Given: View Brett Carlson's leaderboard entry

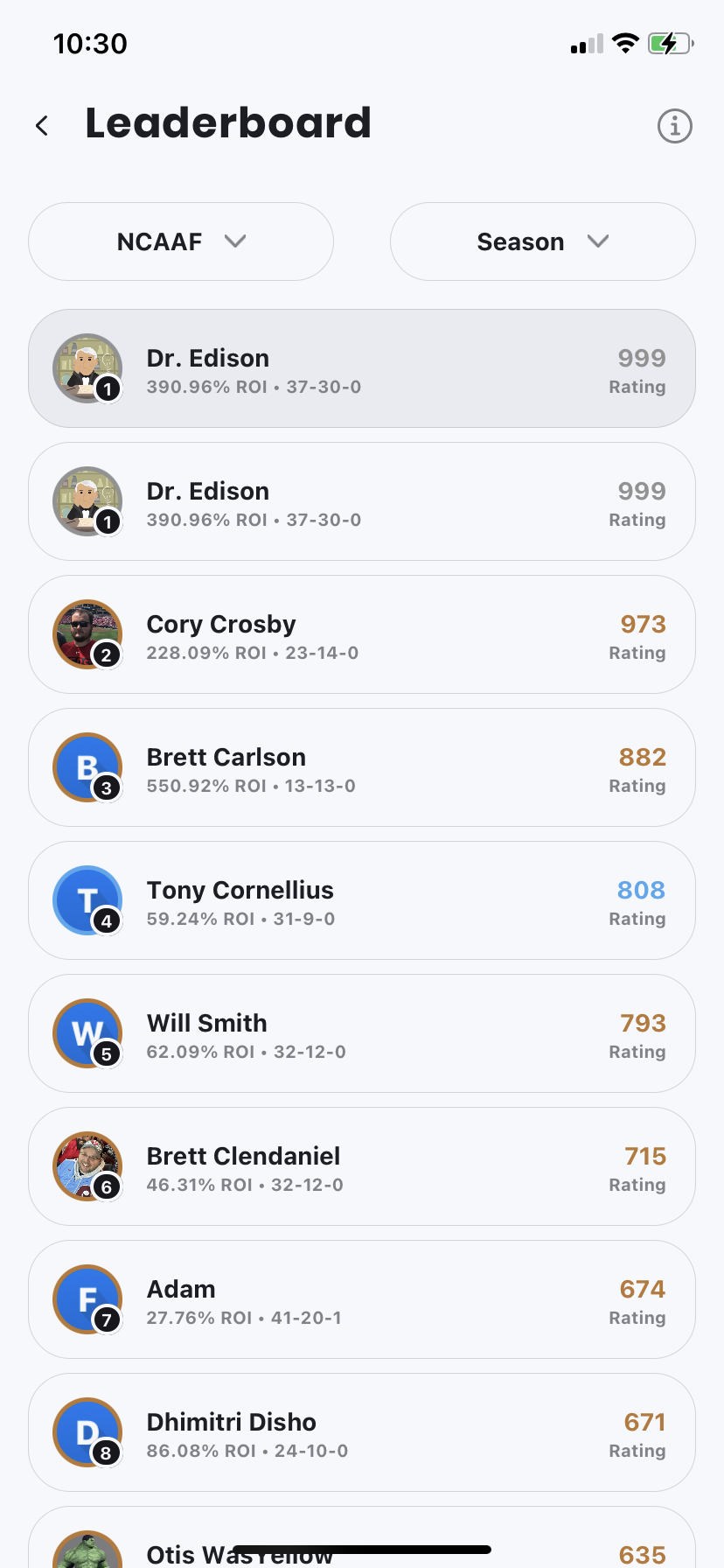Looking at the screenshot, I should click(362, 767).
